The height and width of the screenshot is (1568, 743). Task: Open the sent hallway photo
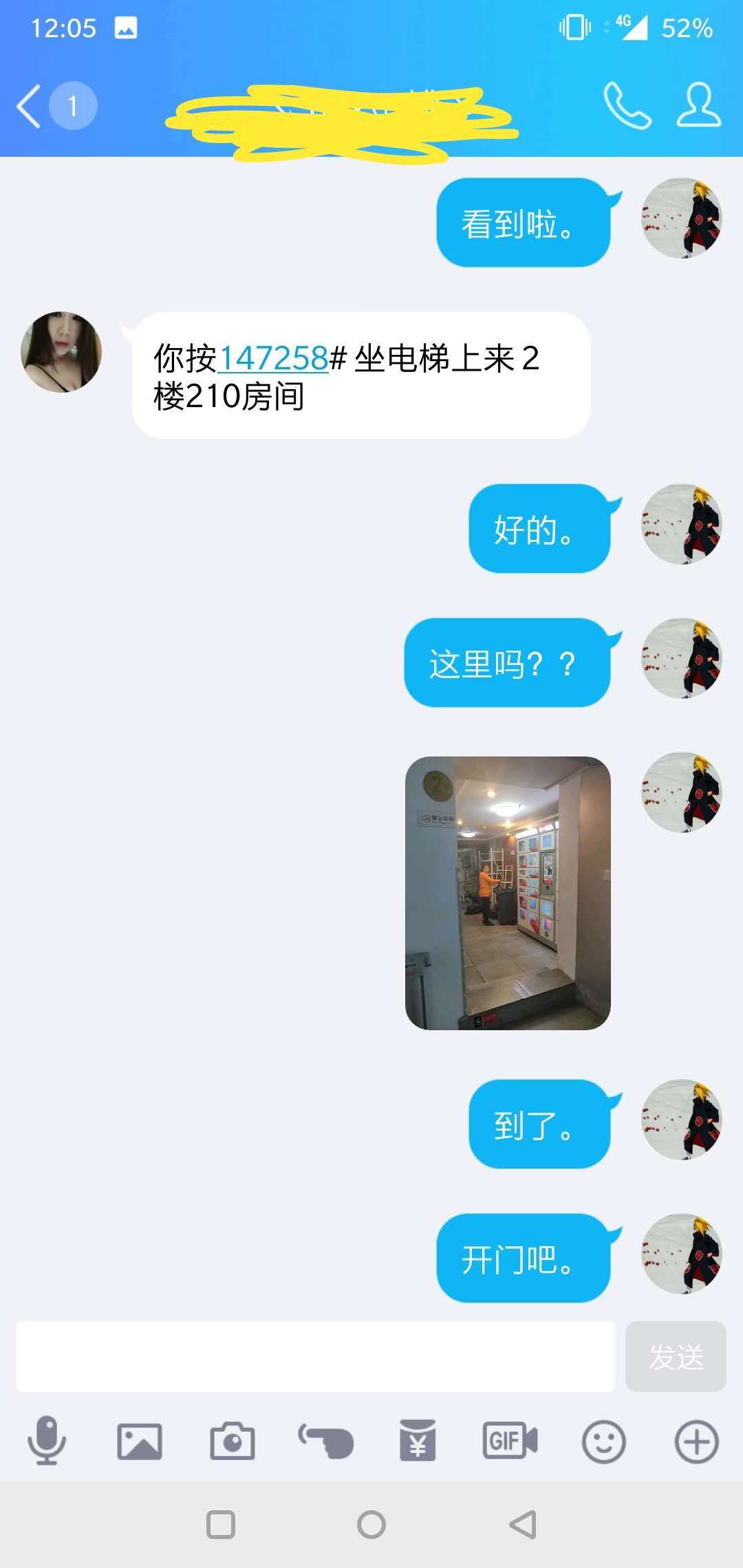[x=508, y=893]
